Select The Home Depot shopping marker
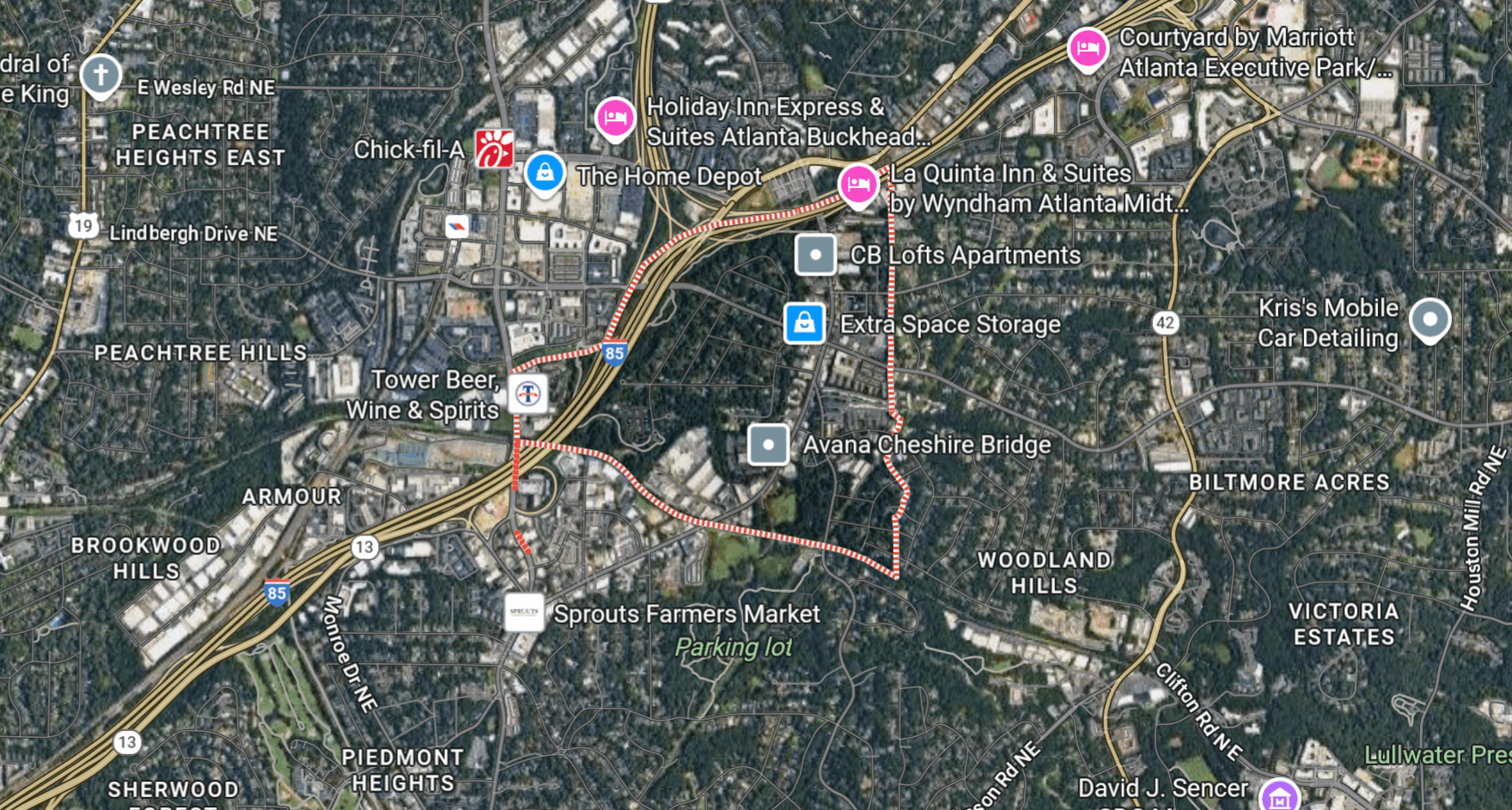 [x=545, y=173]
